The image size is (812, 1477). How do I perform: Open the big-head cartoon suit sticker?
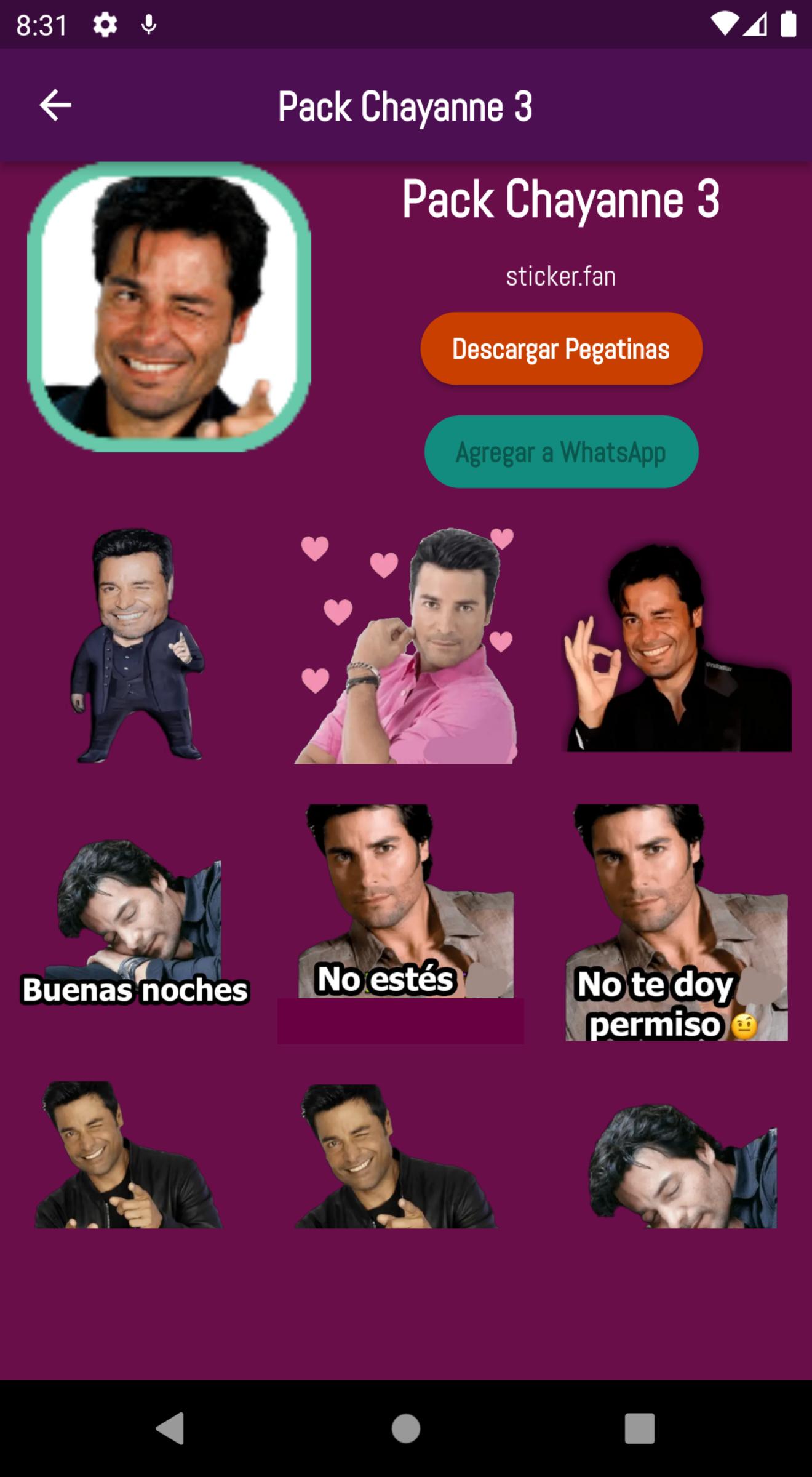pyautogui.click(x=135, y=645)
